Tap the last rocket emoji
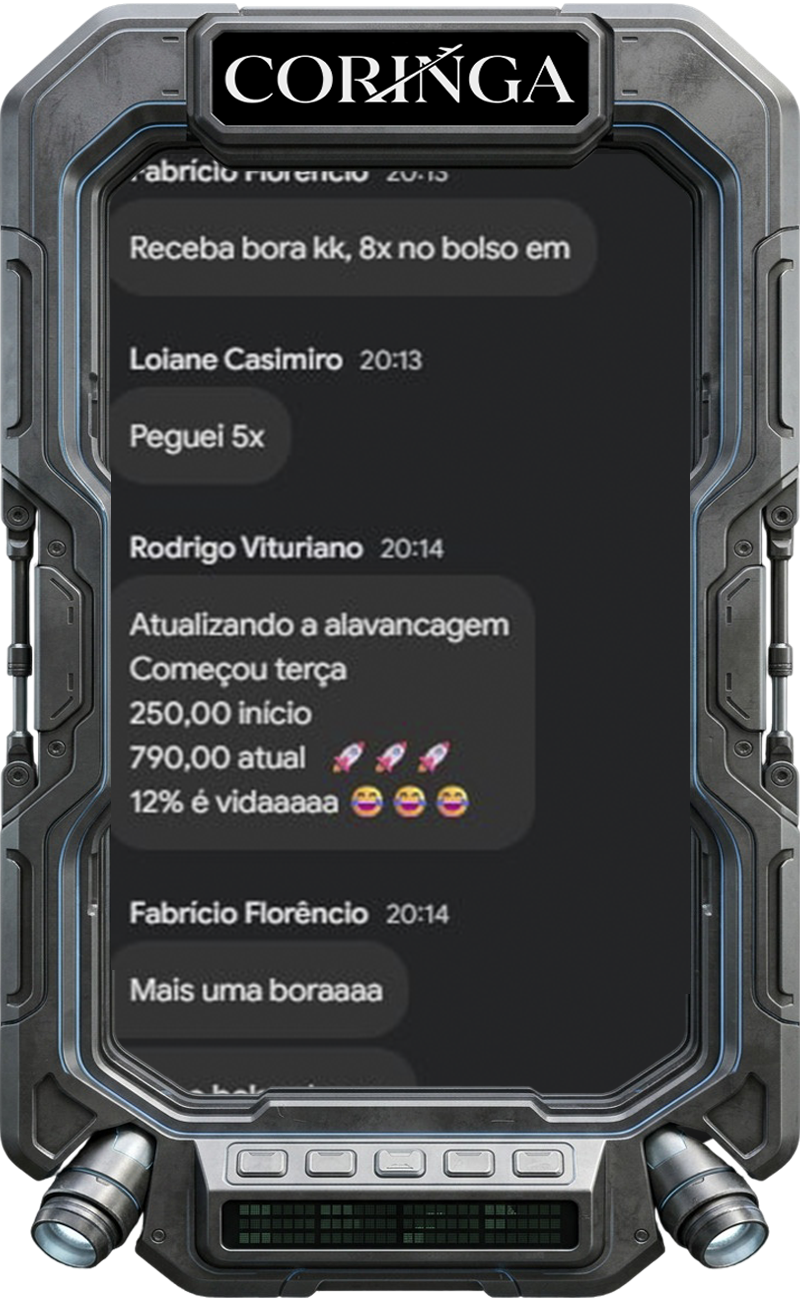Image resolution: width=800 pixels, height=1300 pixels. [x=436, y=757]
